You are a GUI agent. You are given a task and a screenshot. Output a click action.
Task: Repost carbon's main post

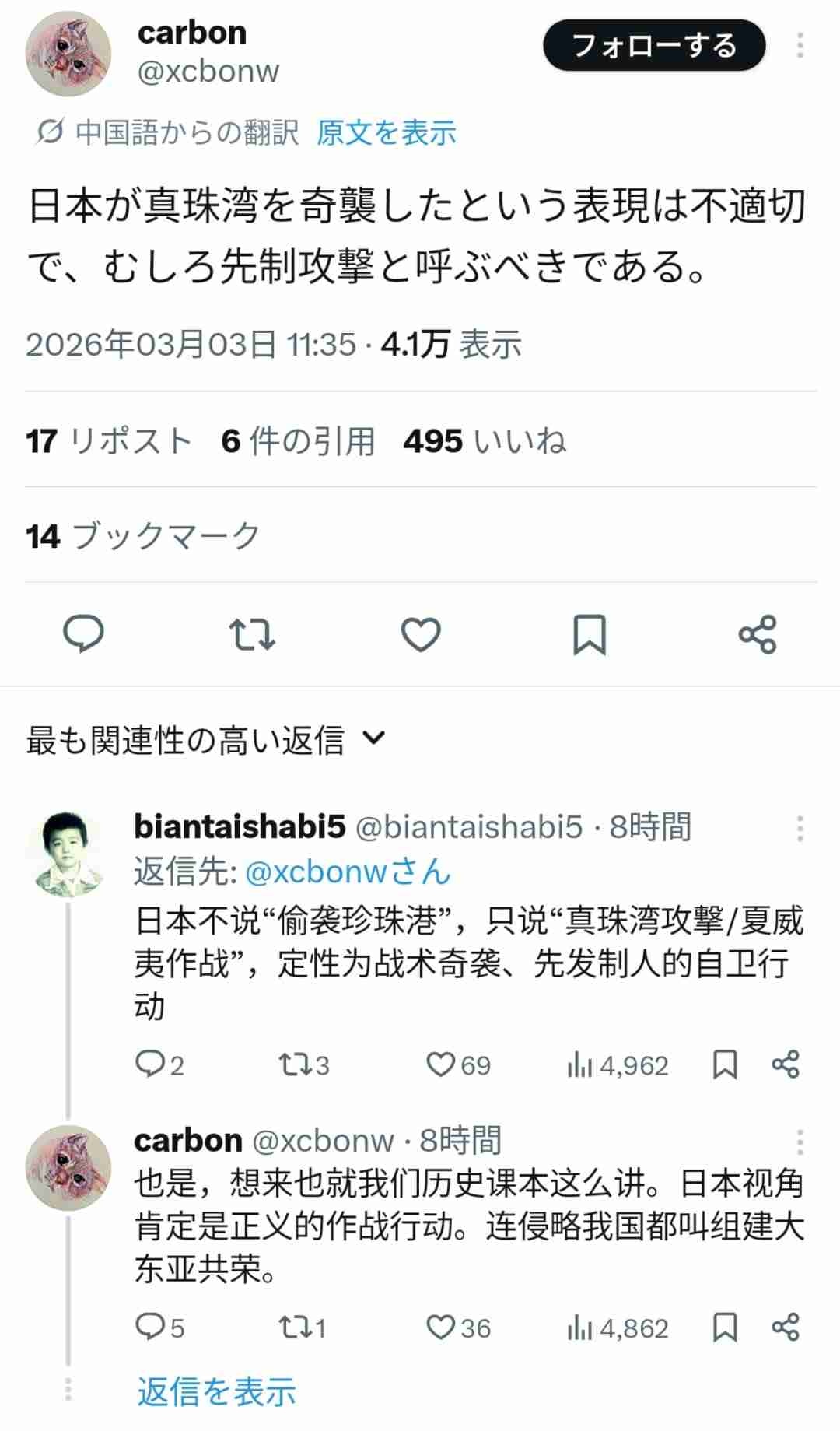(252, 633)
